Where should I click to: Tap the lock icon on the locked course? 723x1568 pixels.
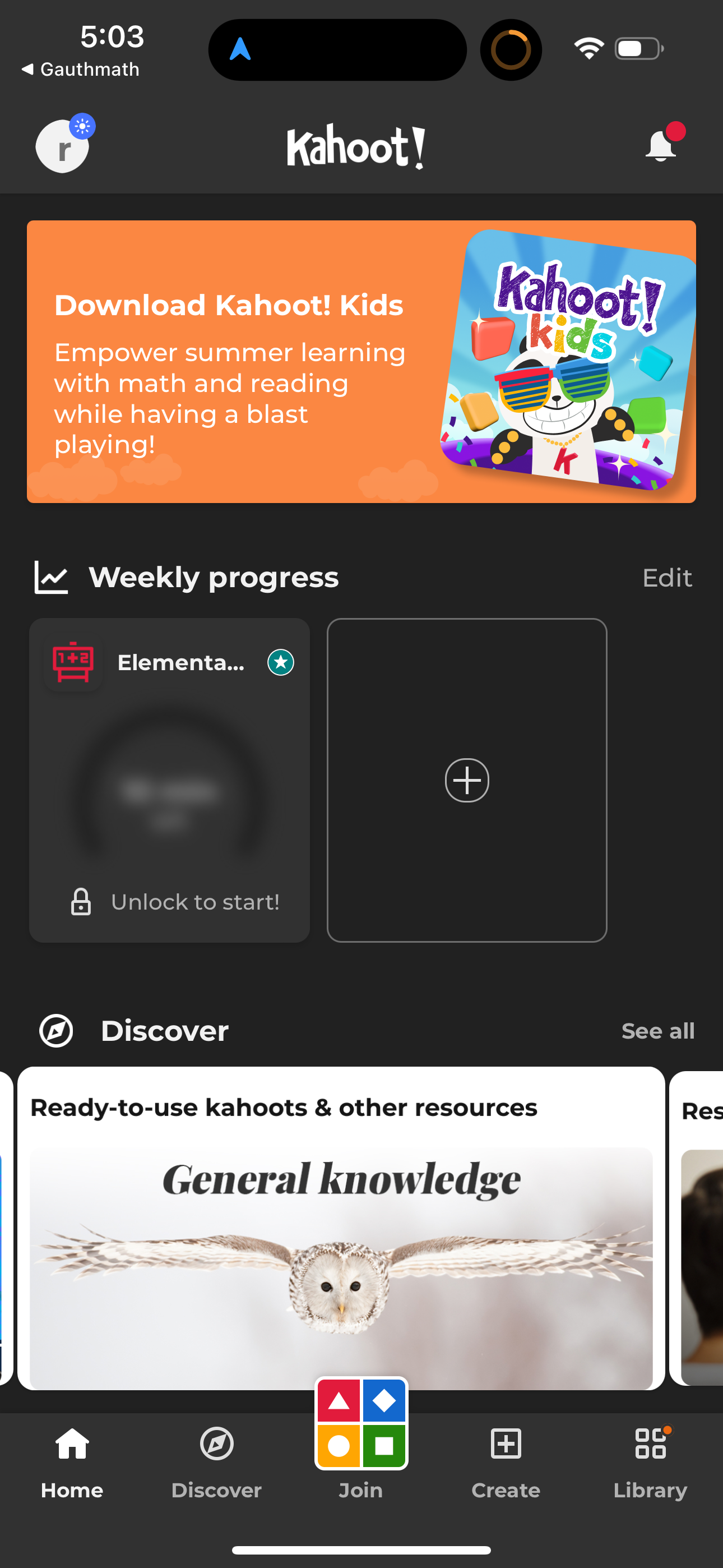pos(81,901)
